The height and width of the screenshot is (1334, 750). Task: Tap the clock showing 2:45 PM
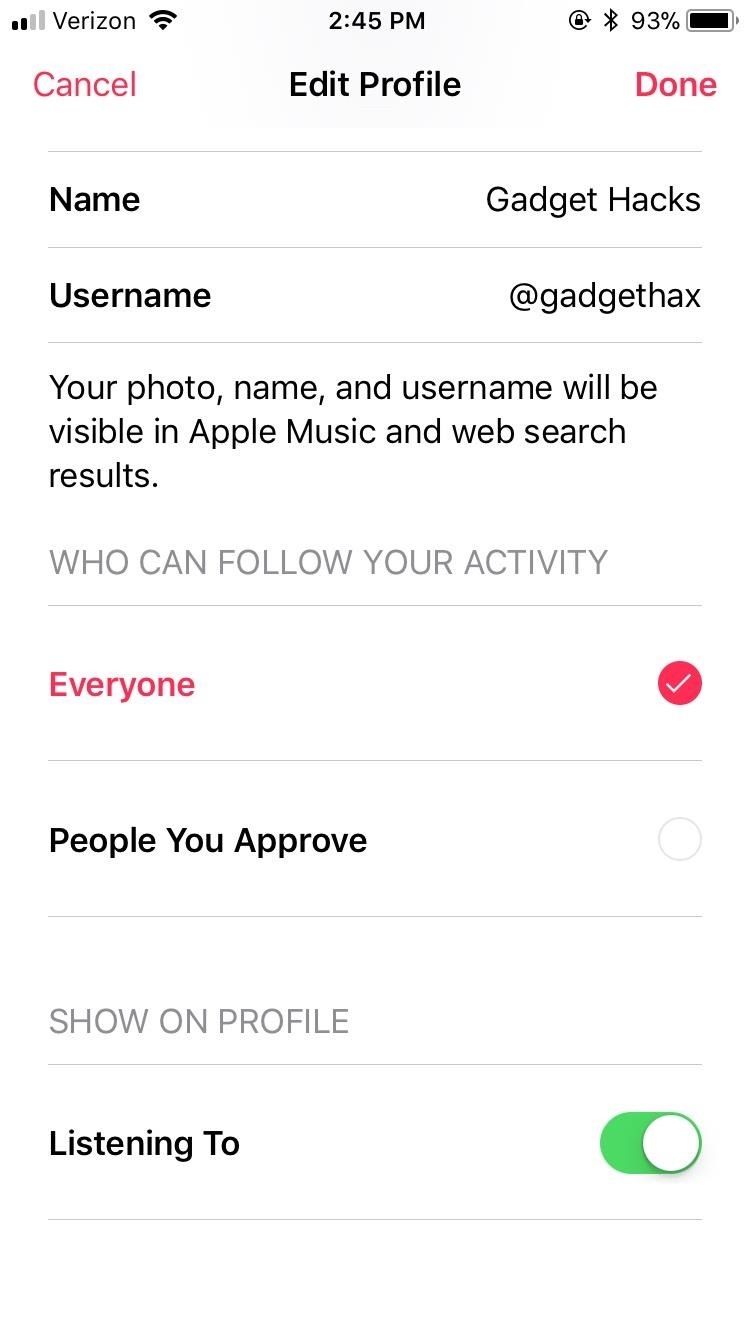[377, 20]
